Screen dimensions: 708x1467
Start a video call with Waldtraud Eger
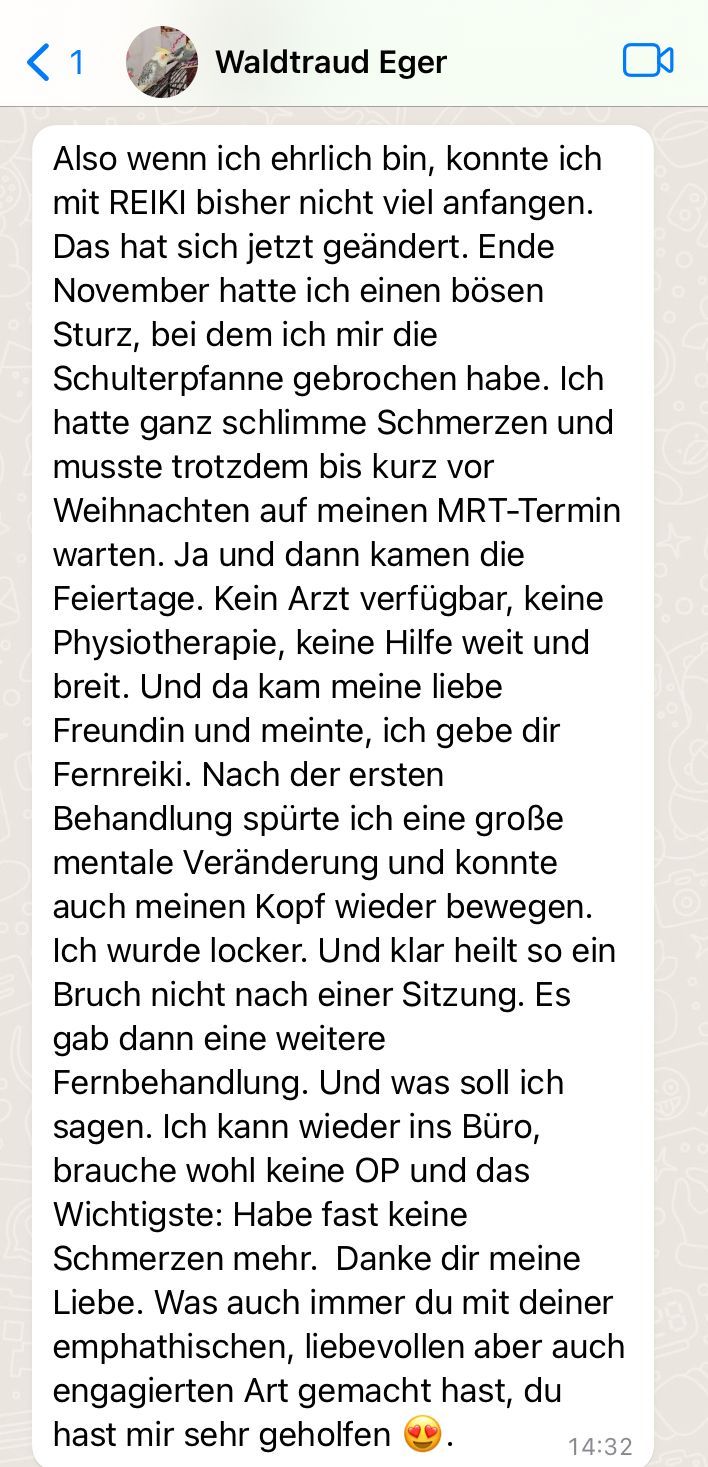(x=648, y=61)
